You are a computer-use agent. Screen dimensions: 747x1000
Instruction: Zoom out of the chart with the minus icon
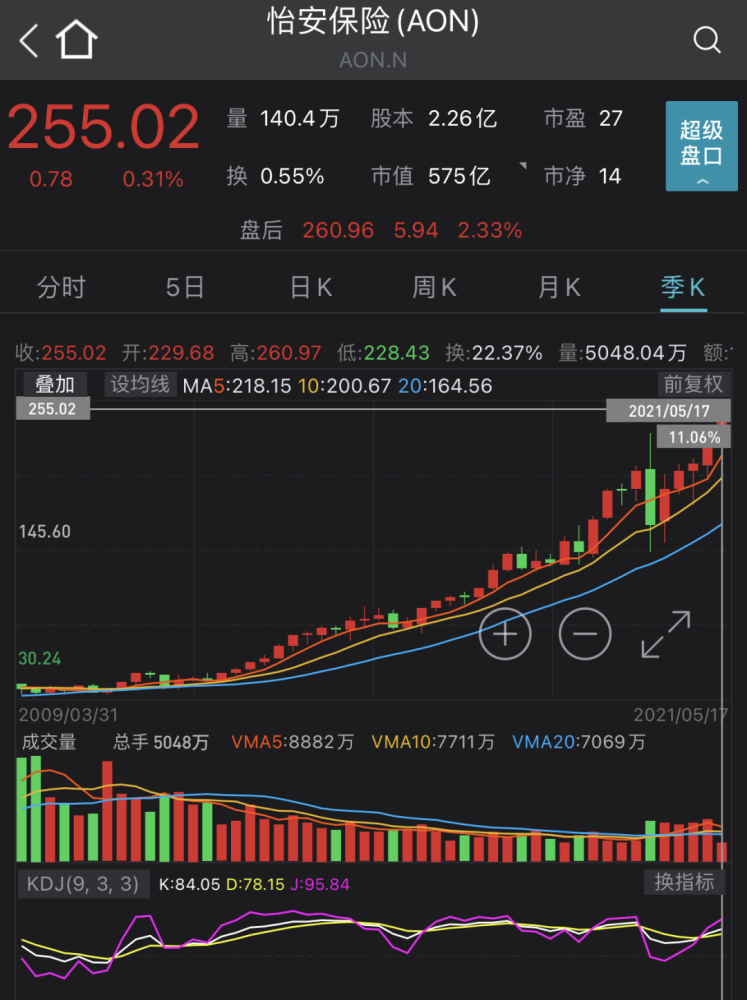585,634
